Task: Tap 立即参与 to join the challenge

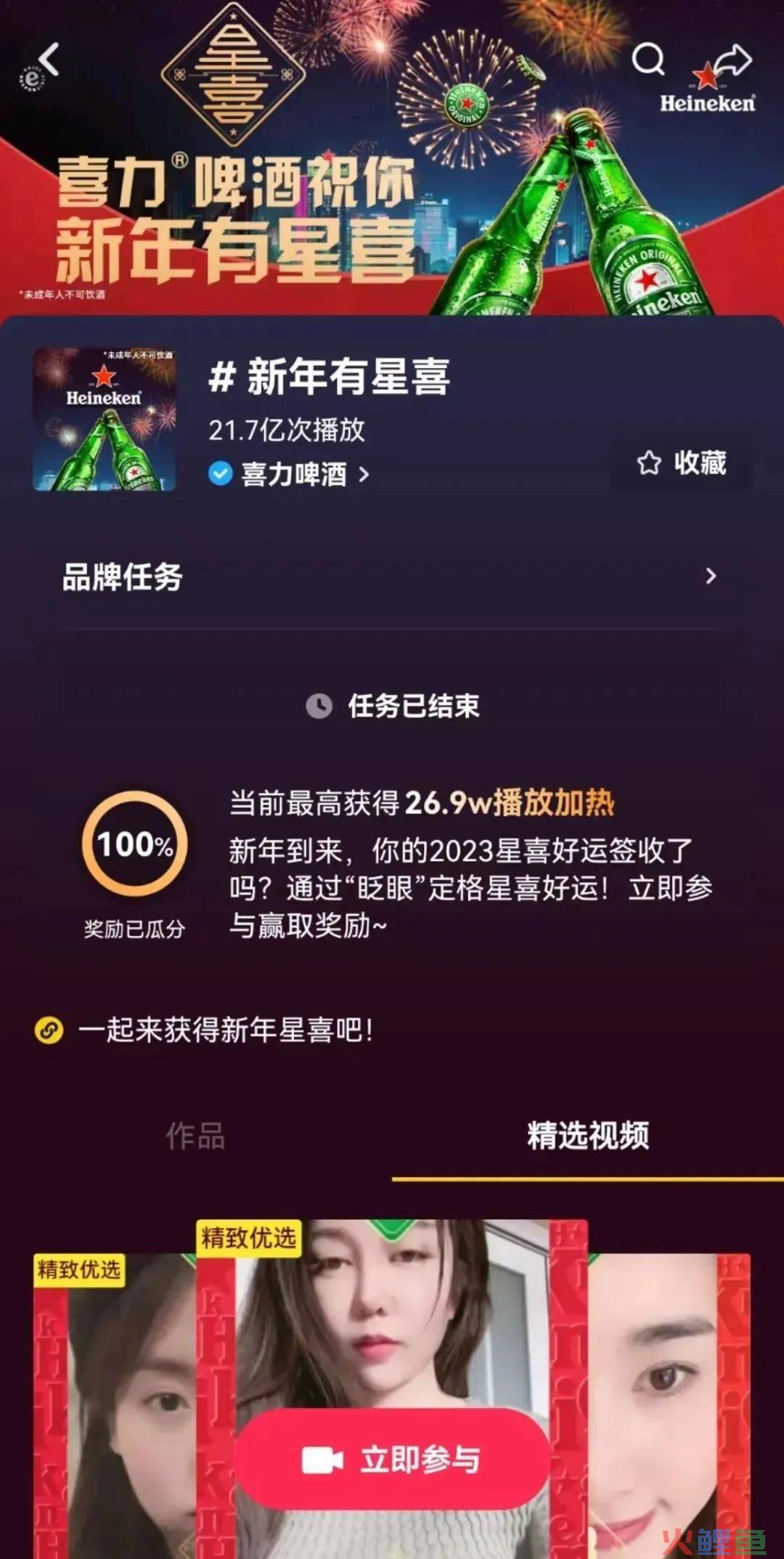Action: [392, 1460]
